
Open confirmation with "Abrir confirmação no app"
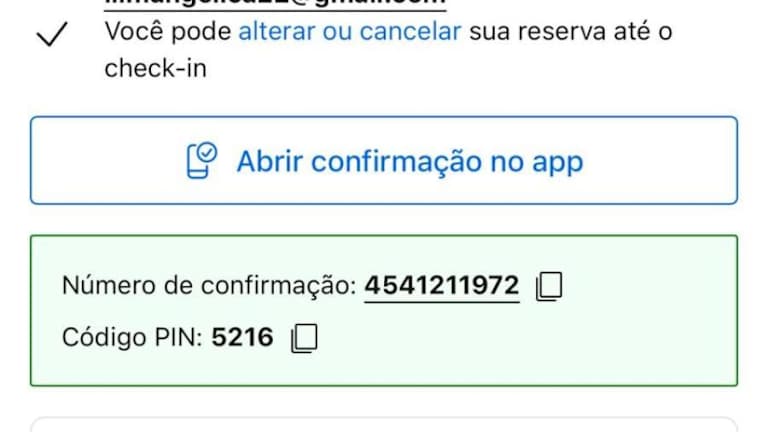click(x=384, y=161)
